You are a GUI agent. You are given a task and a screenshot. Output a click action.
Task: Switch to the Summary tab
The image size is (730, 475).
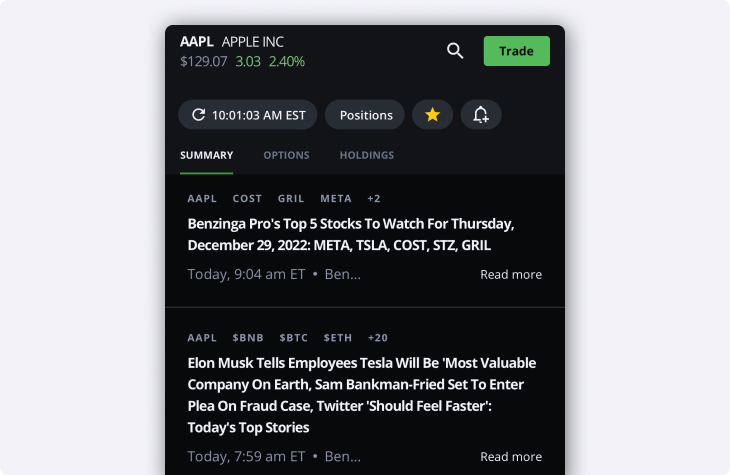click(206, 155)
